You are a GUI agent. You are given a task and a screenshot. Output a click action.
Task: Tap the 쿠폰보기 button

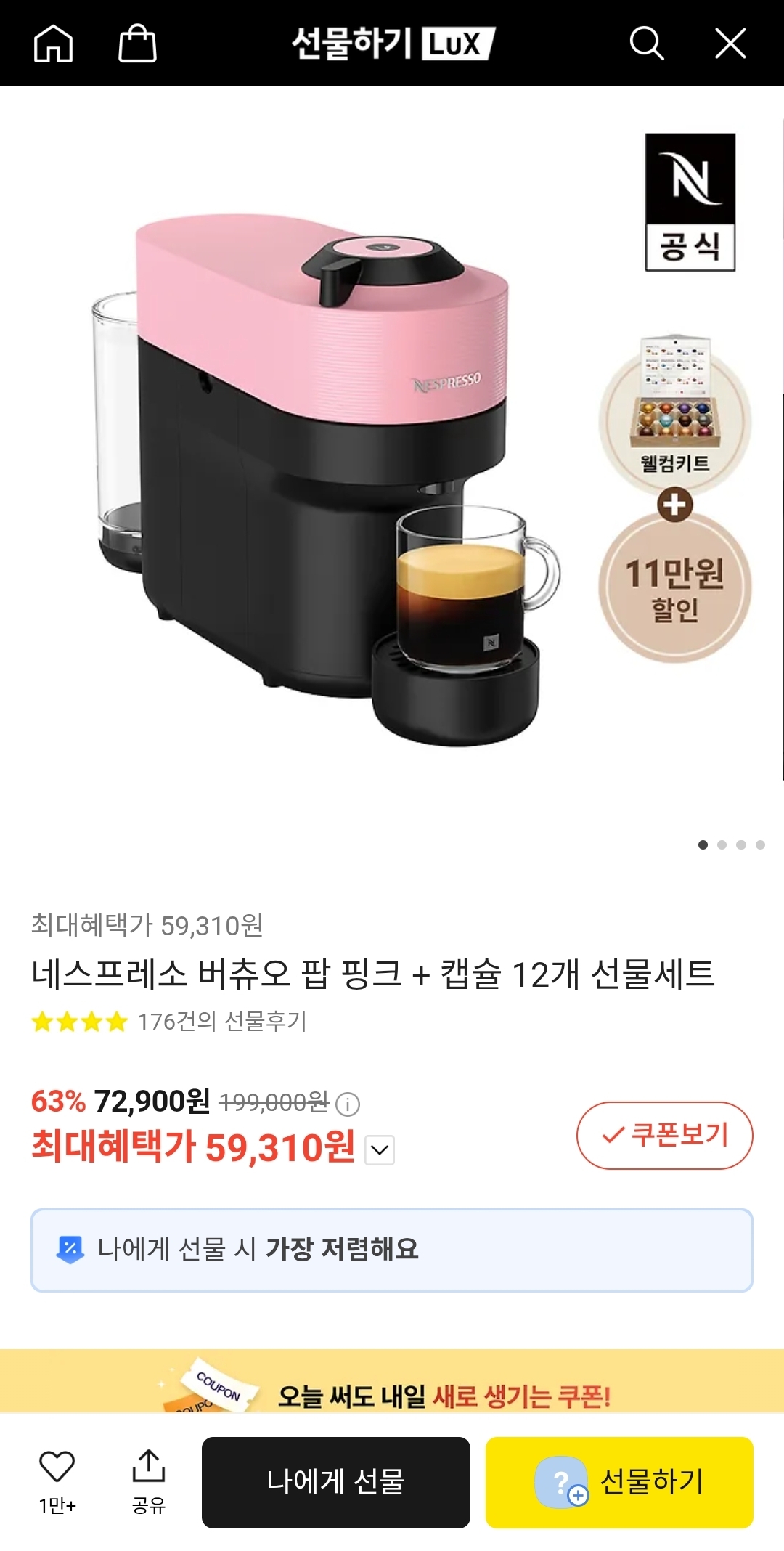664,1135
